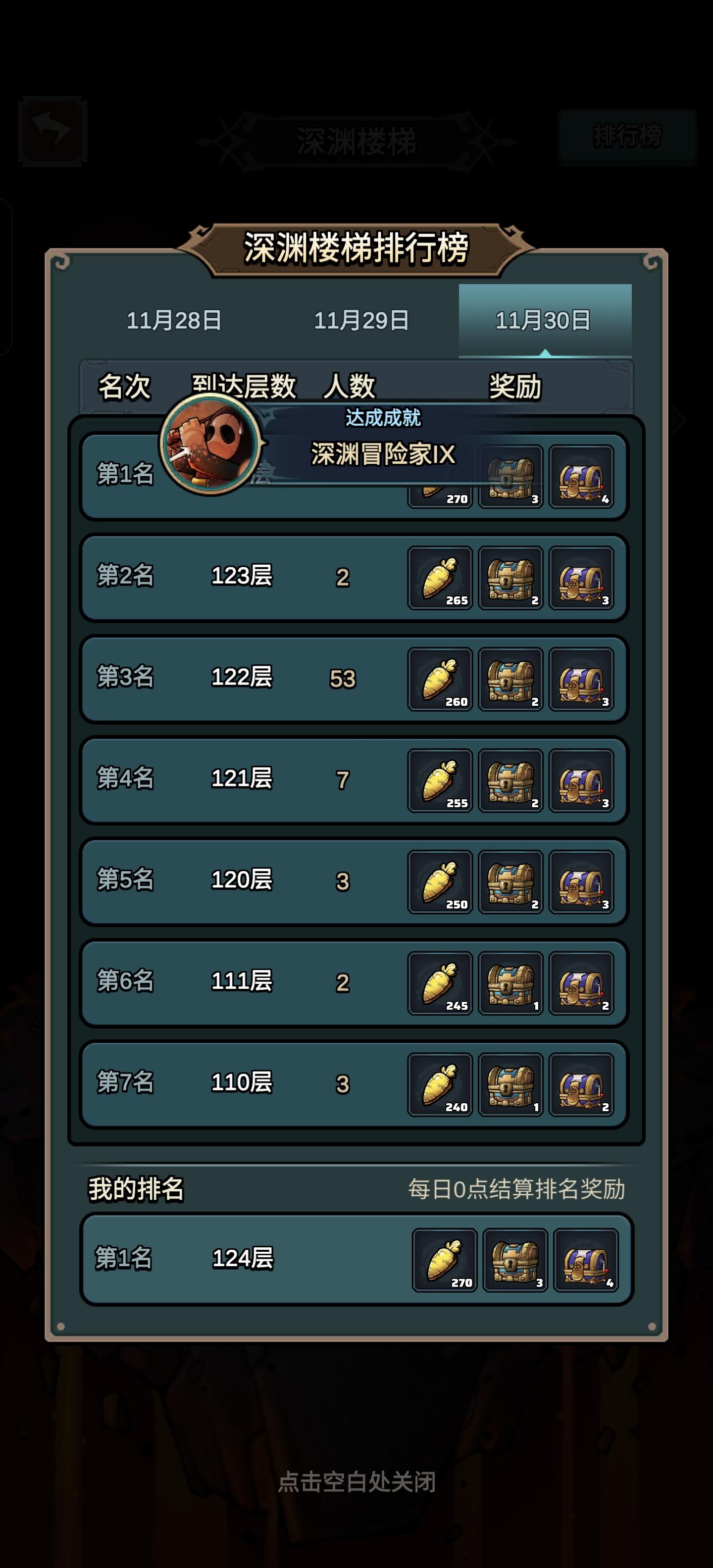Click the purple chest reward for rank 5
This screenshot has width=713, height=1568.
click(581, 882)
